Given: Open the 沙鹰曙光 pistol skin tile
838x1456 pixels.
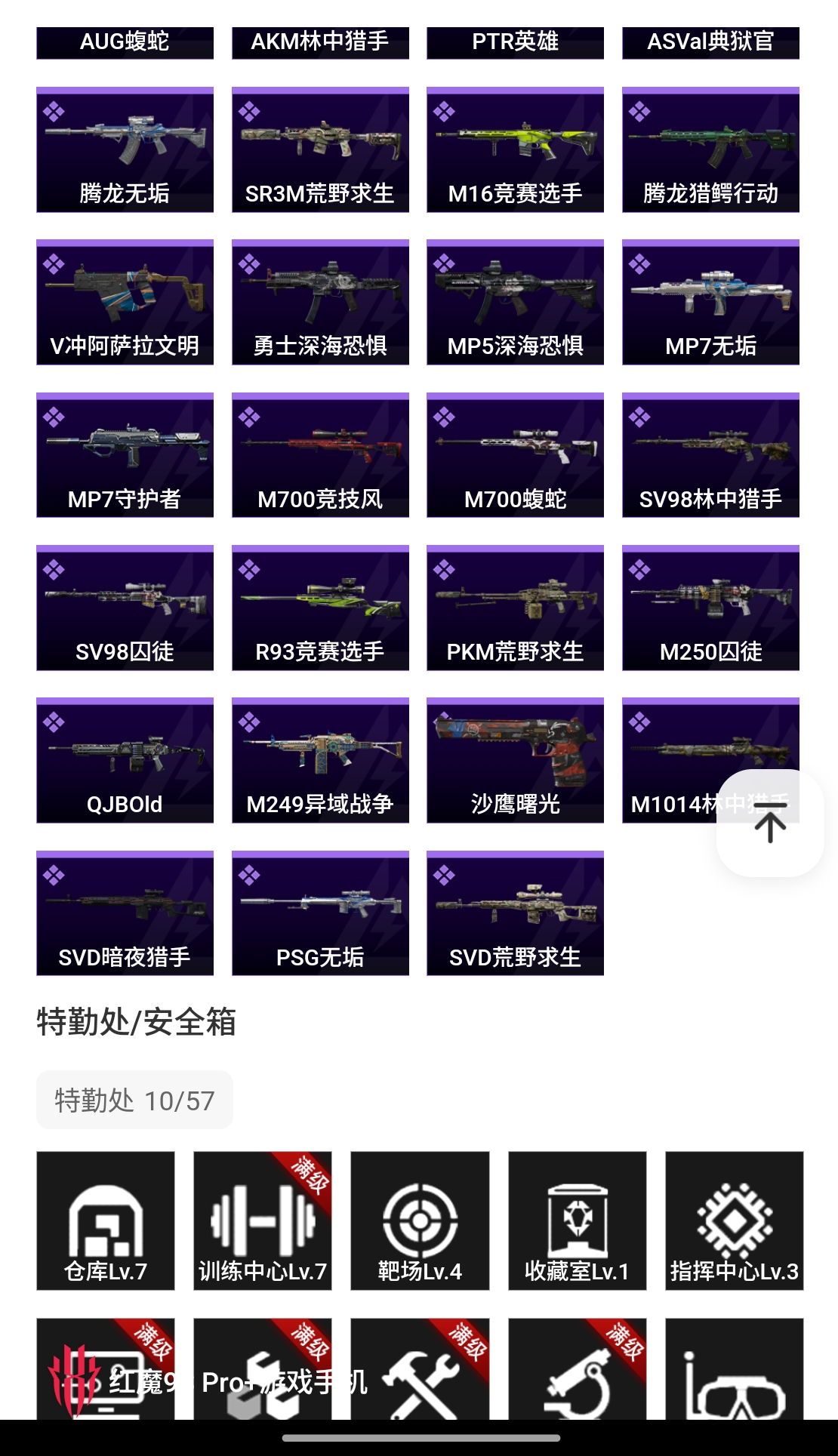Looking at the screenshot, I should 515,760.
